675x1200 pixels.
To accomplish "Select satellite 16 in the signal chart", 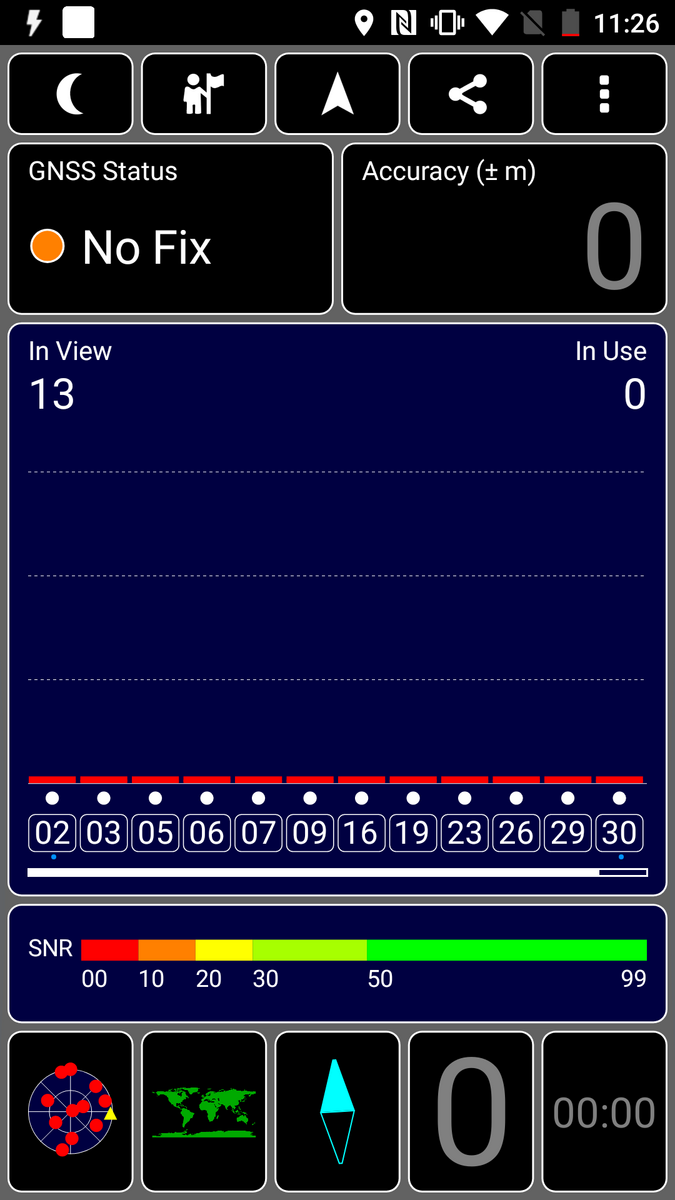I will [362, 832].
